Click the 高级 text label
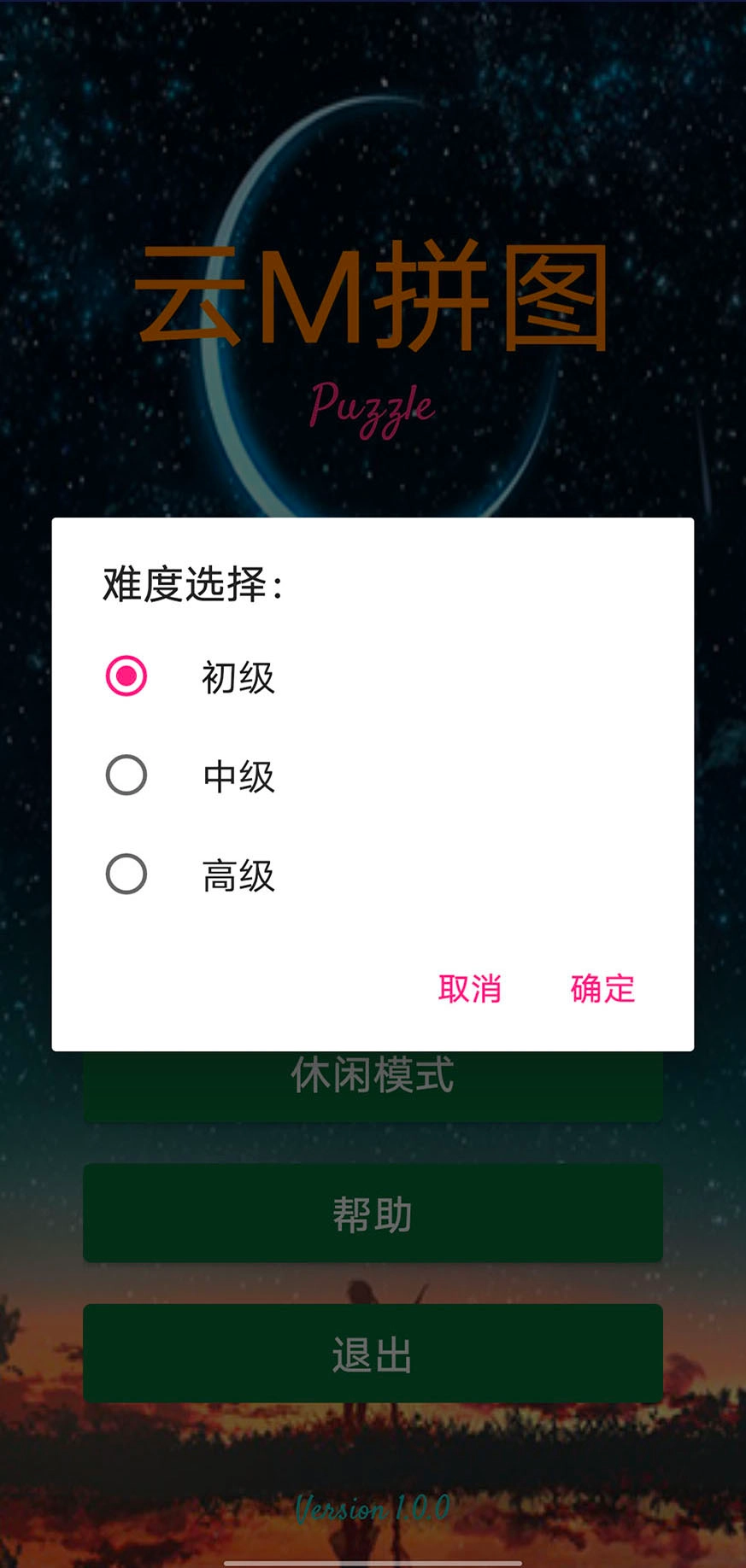 click(x=237, y=875)
